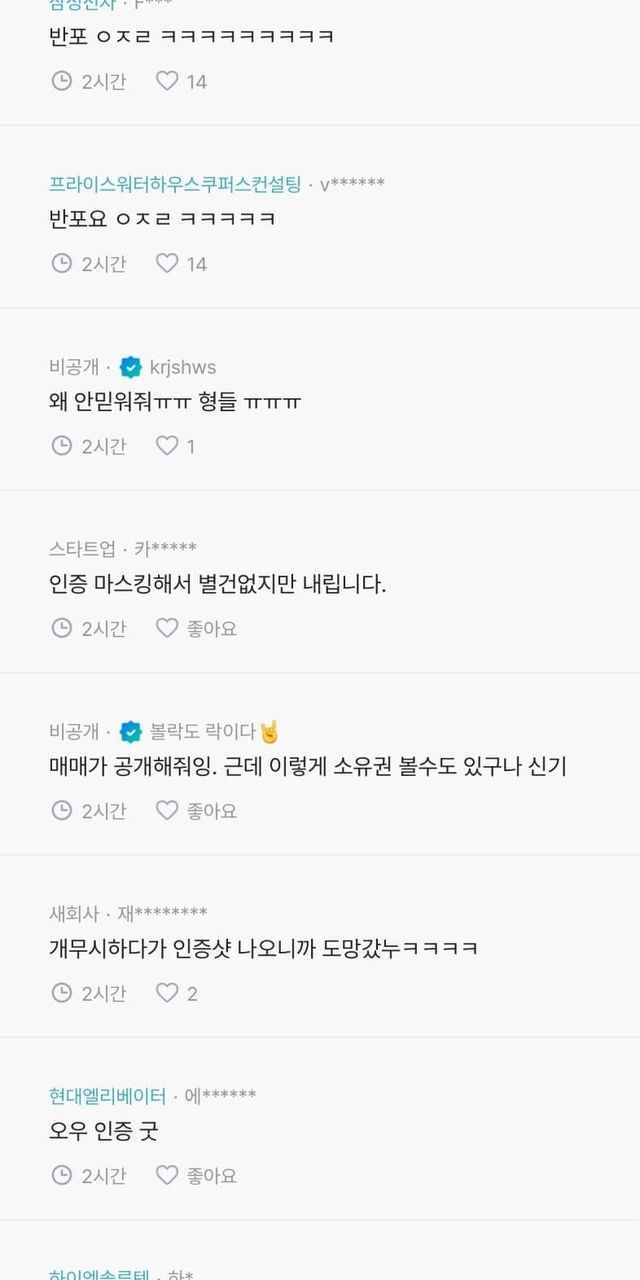The height and width of the screenshot is (1280, 640).
Task: Tap 좋아요 on the 스타트업 comment
Action: [x=196, y=628]
